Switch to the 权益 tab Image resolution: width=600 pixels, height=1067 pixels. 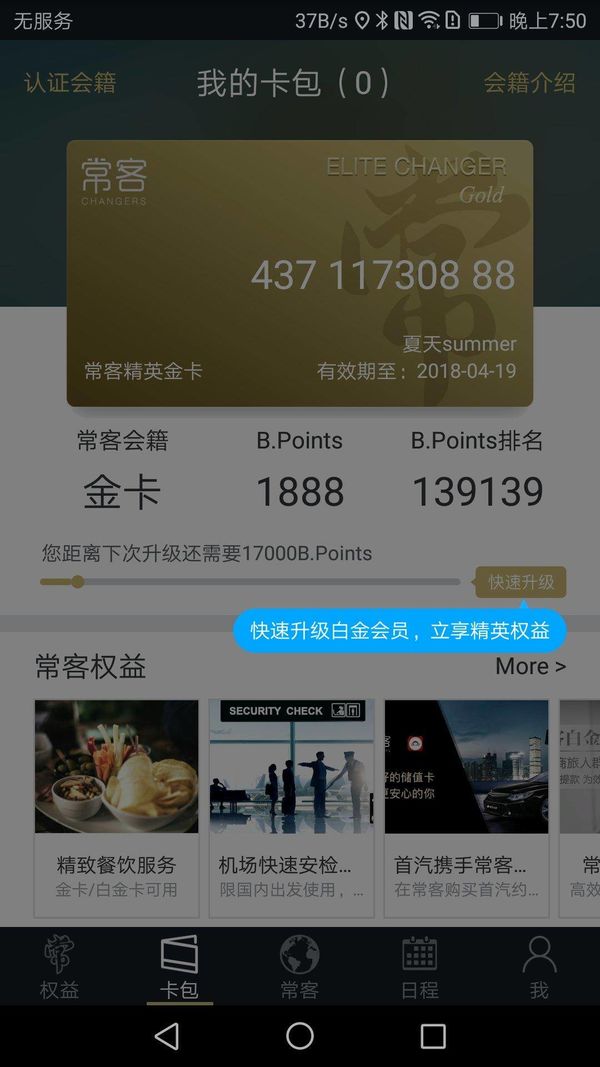[x=59, y=968]
